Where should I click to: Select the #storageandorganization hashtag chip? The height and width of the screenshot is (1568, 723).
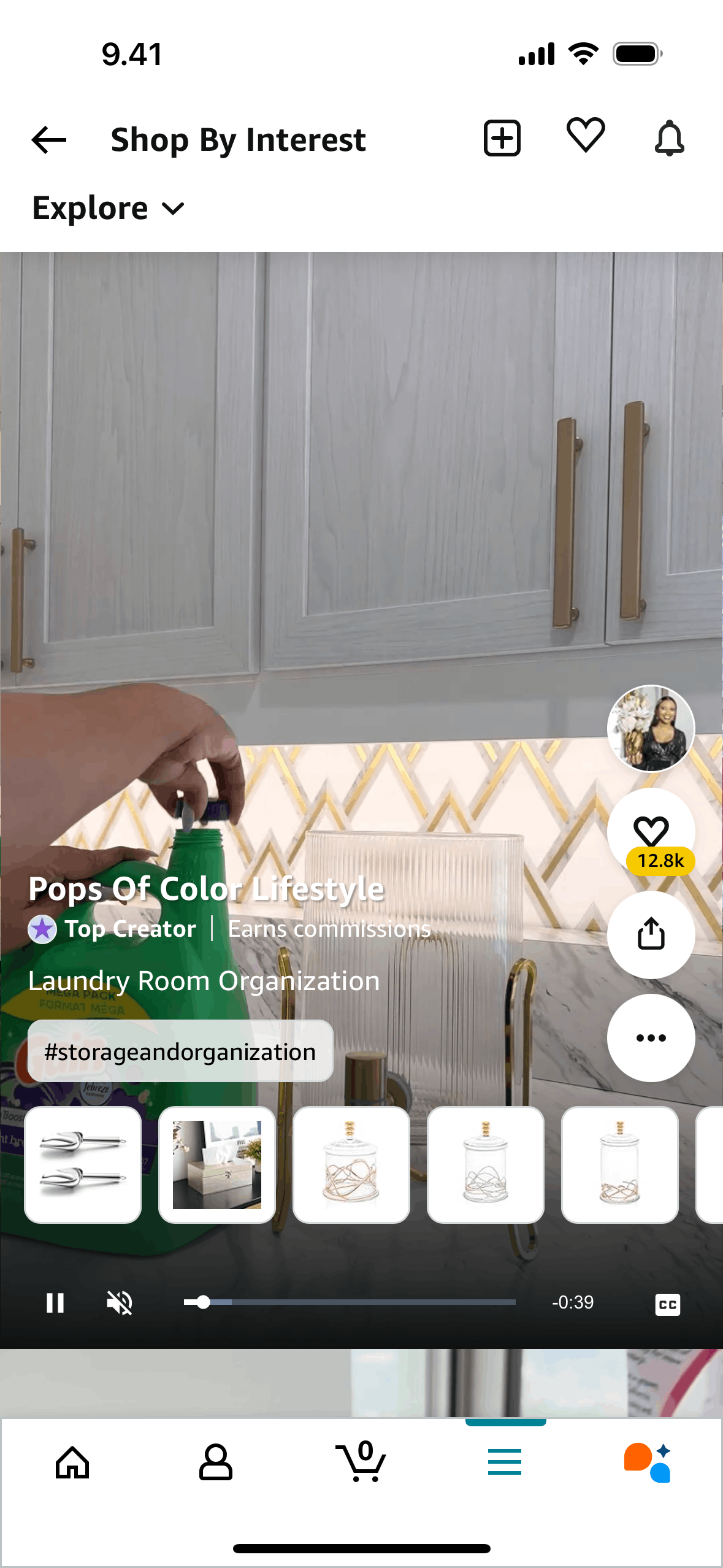click(x=180, y=1051)
